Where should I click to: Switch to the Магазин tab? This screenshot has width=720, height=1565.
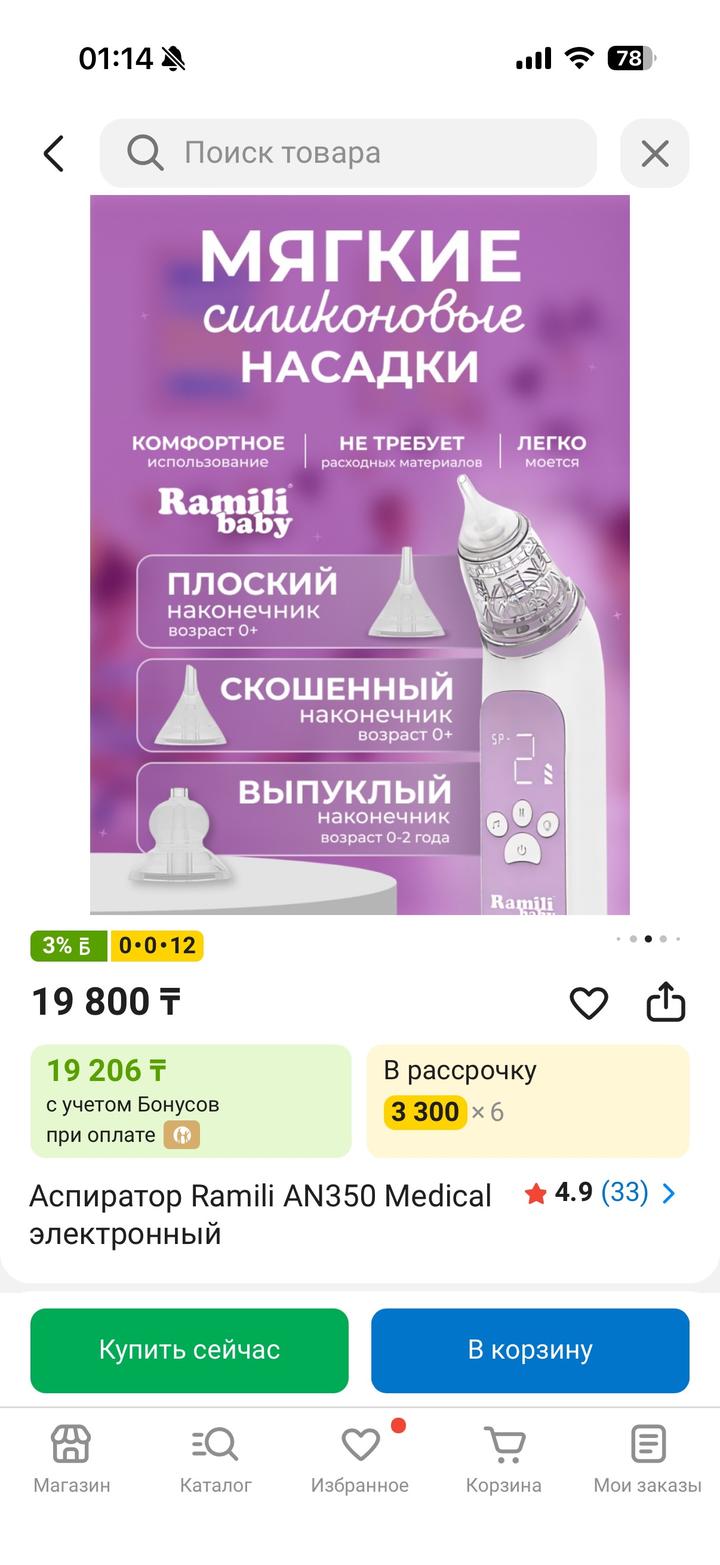71,1459
